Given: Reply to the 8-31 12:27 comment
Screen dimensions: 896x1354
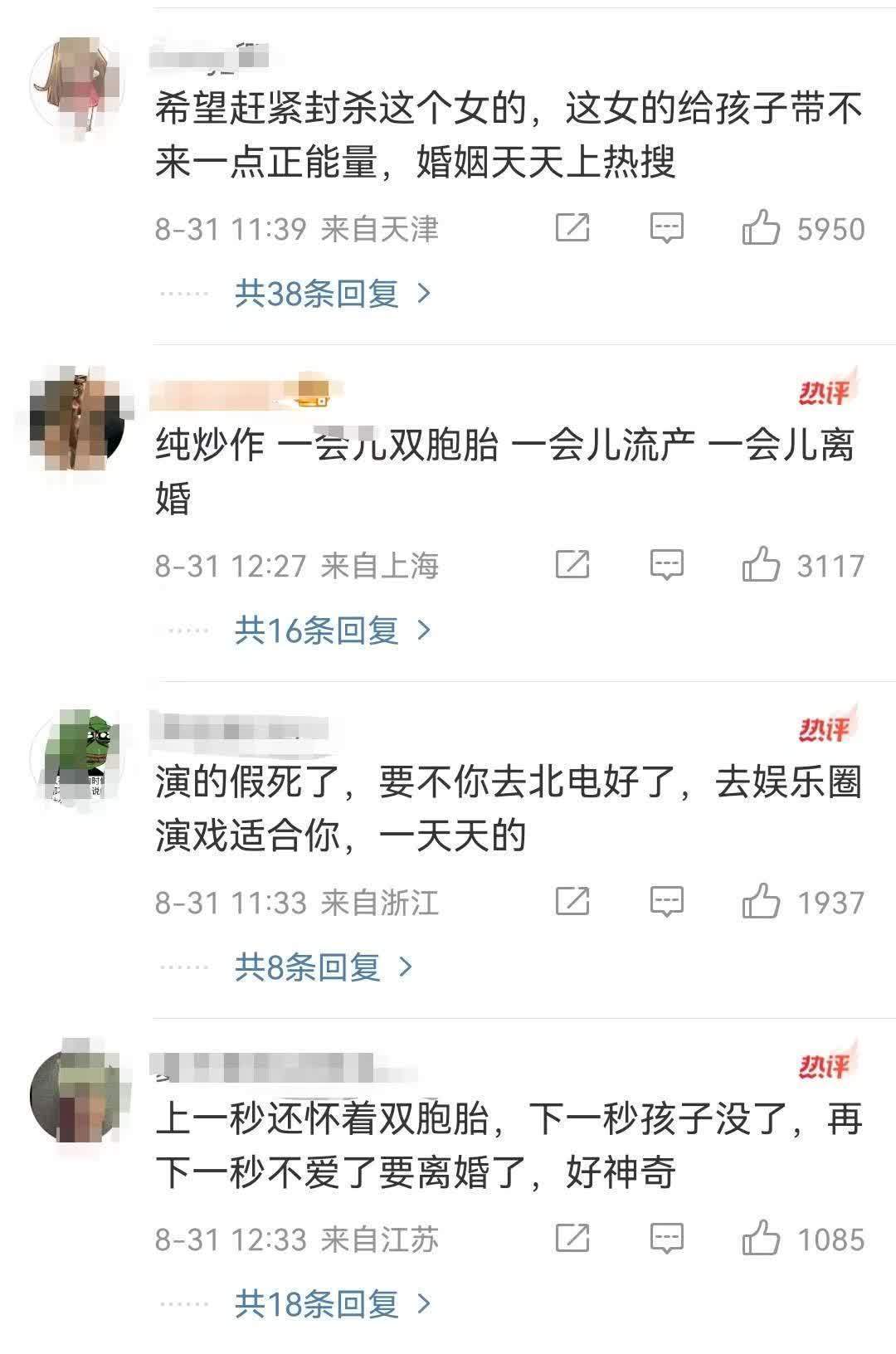Looking at the screenshot, I should pos(666,565).
